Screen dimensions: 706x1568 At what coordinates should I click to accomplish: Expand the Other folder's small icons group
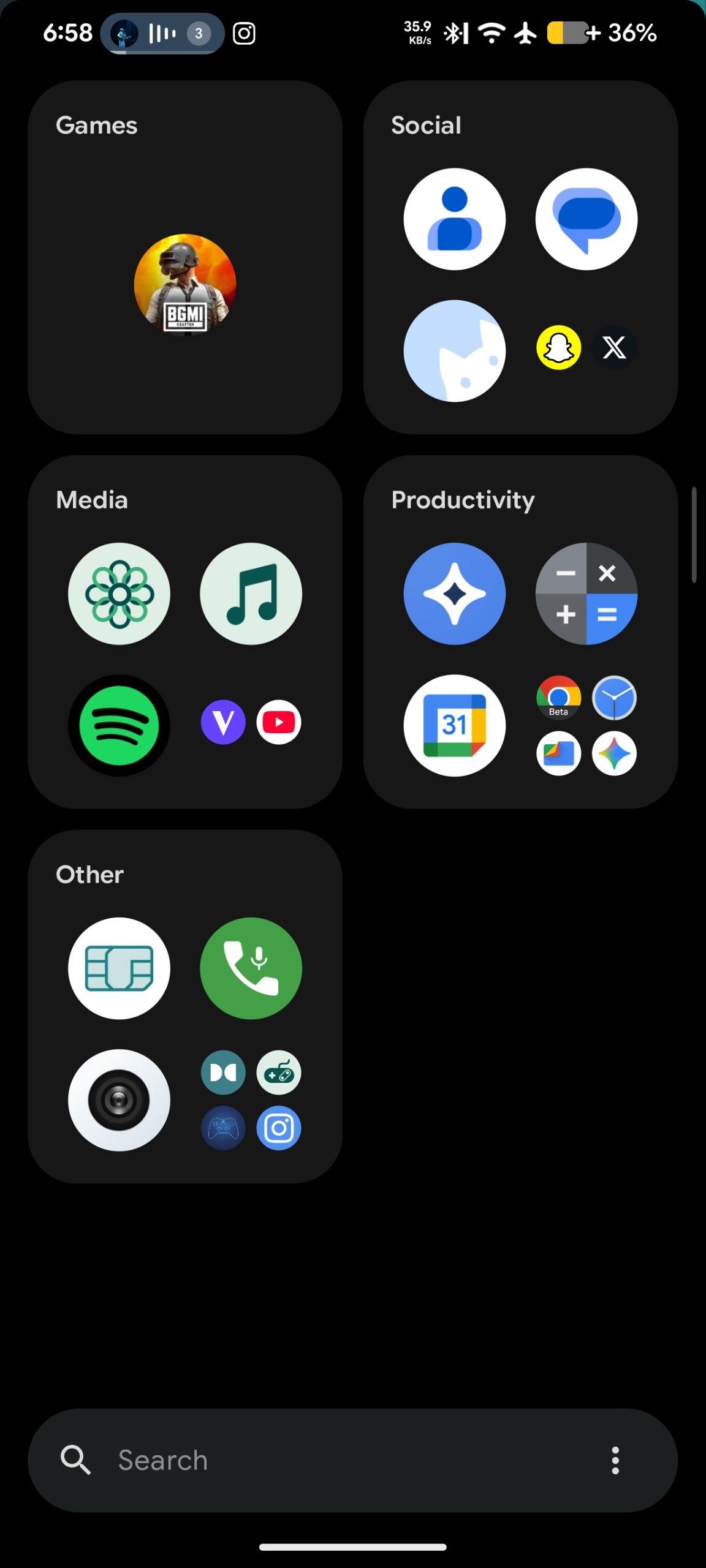tap(251, 1100)
